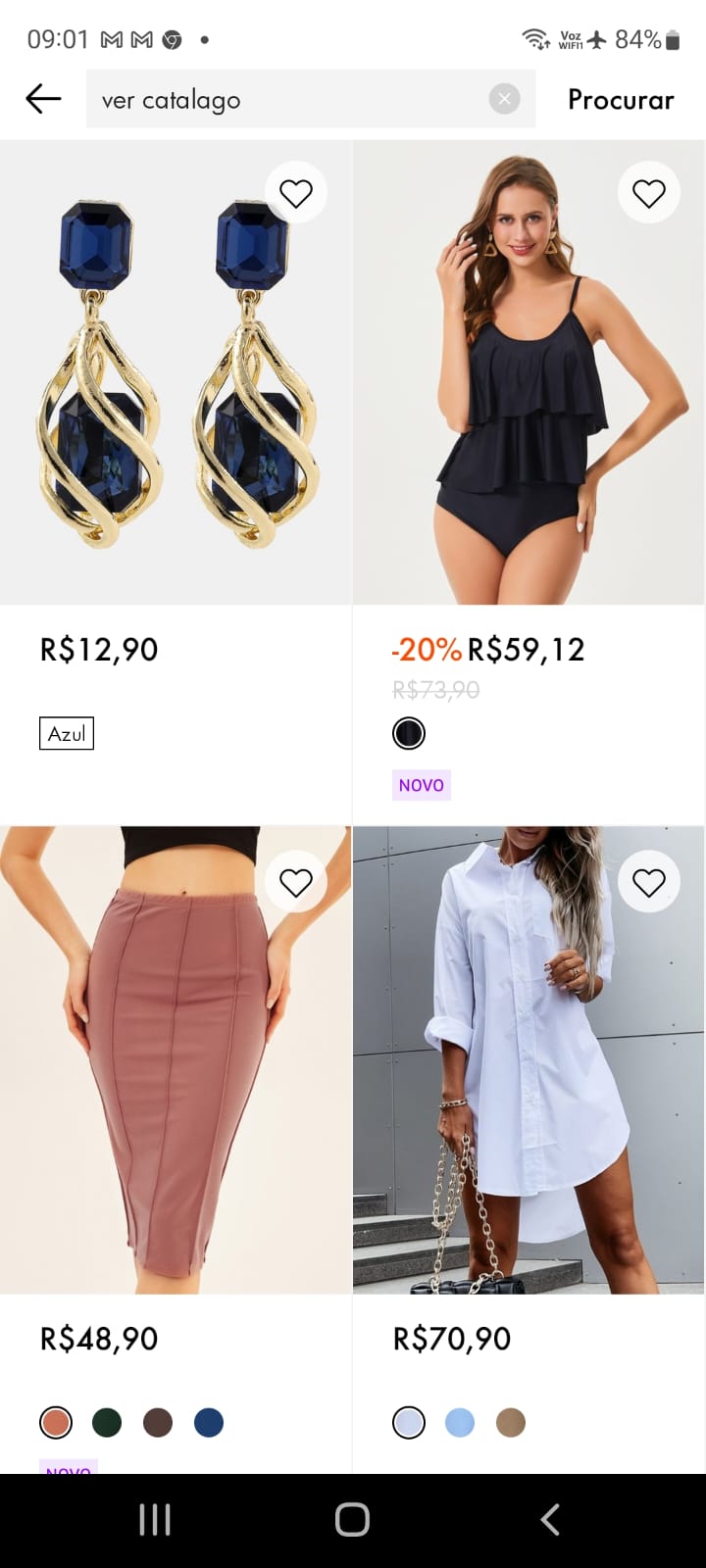Pick the tan shirt dress color
Viewport: 706px width, 1568px height.
coord(511,1423)
